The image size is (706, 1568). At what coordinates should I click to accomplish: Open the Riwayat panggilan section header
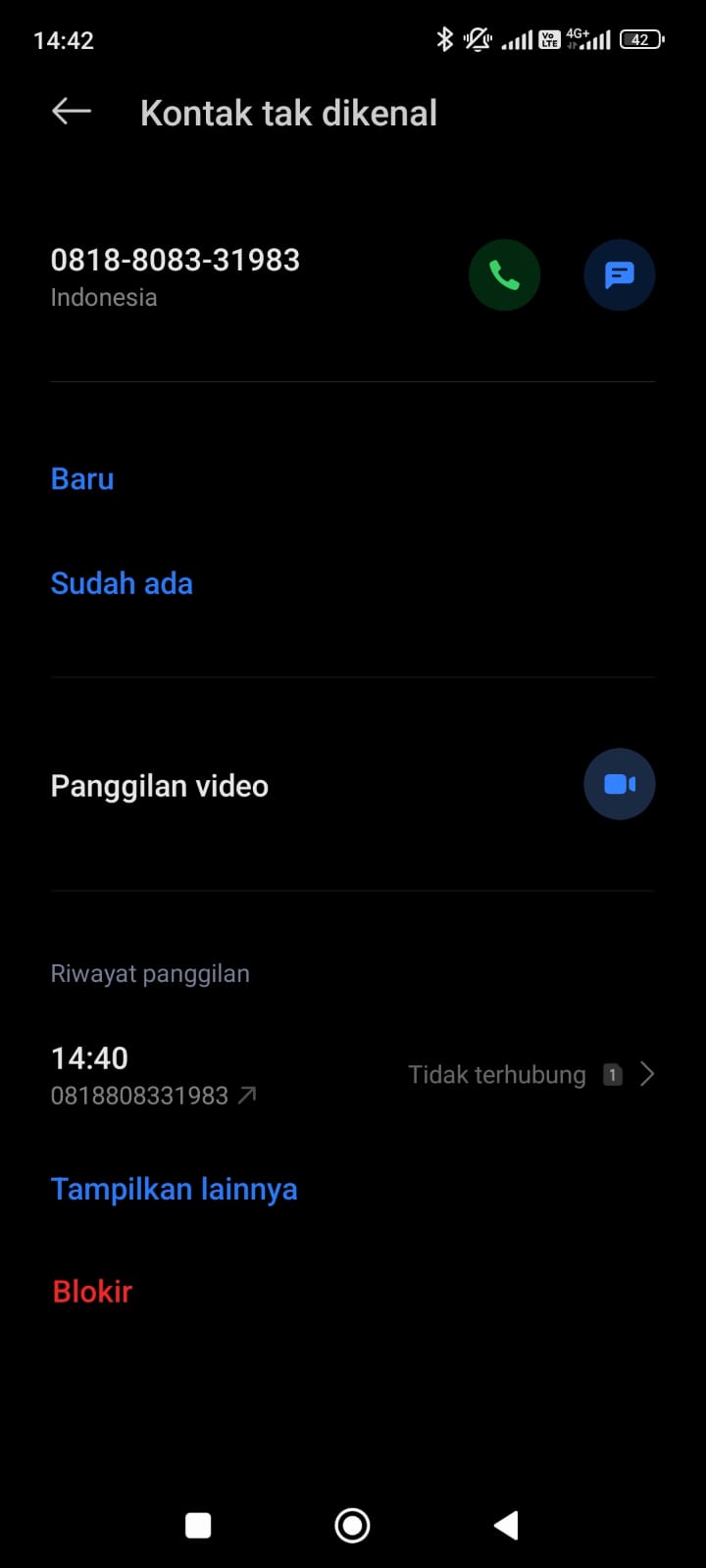[x=150, y=973]
